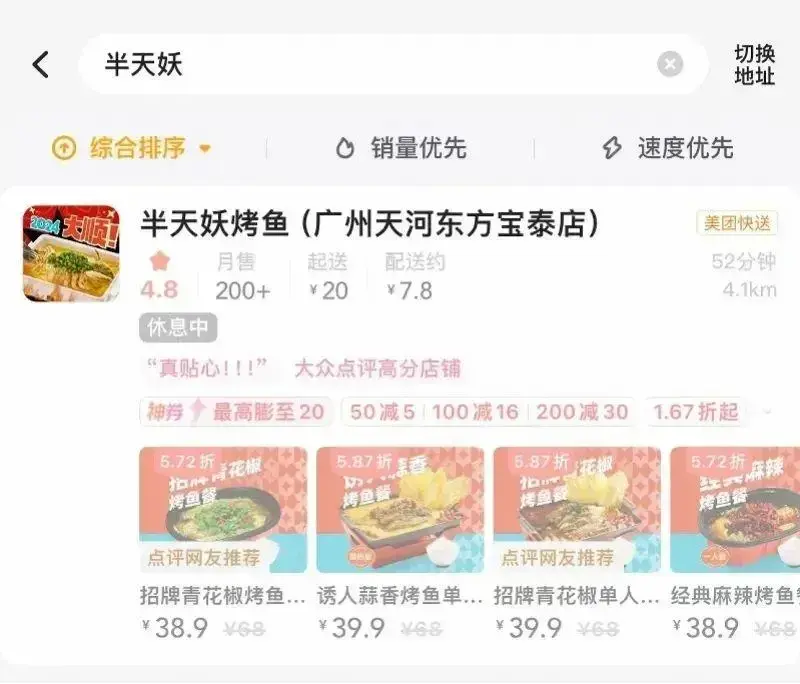Go back using the arrow icon
The height and width of the screenshot is (684, 800).
(40, 65)
